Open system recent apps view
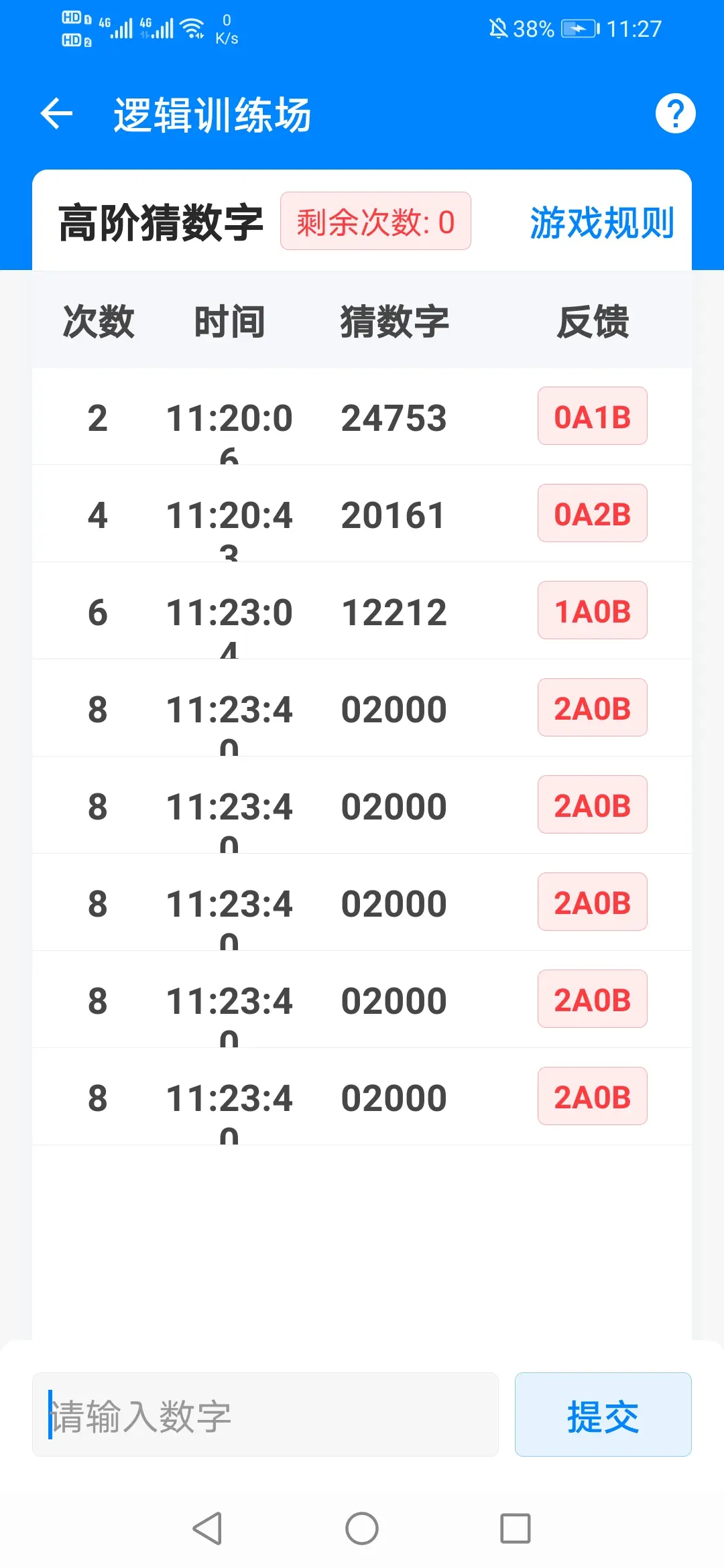This screenshot has height=1568, width=724. point(516,1528)
